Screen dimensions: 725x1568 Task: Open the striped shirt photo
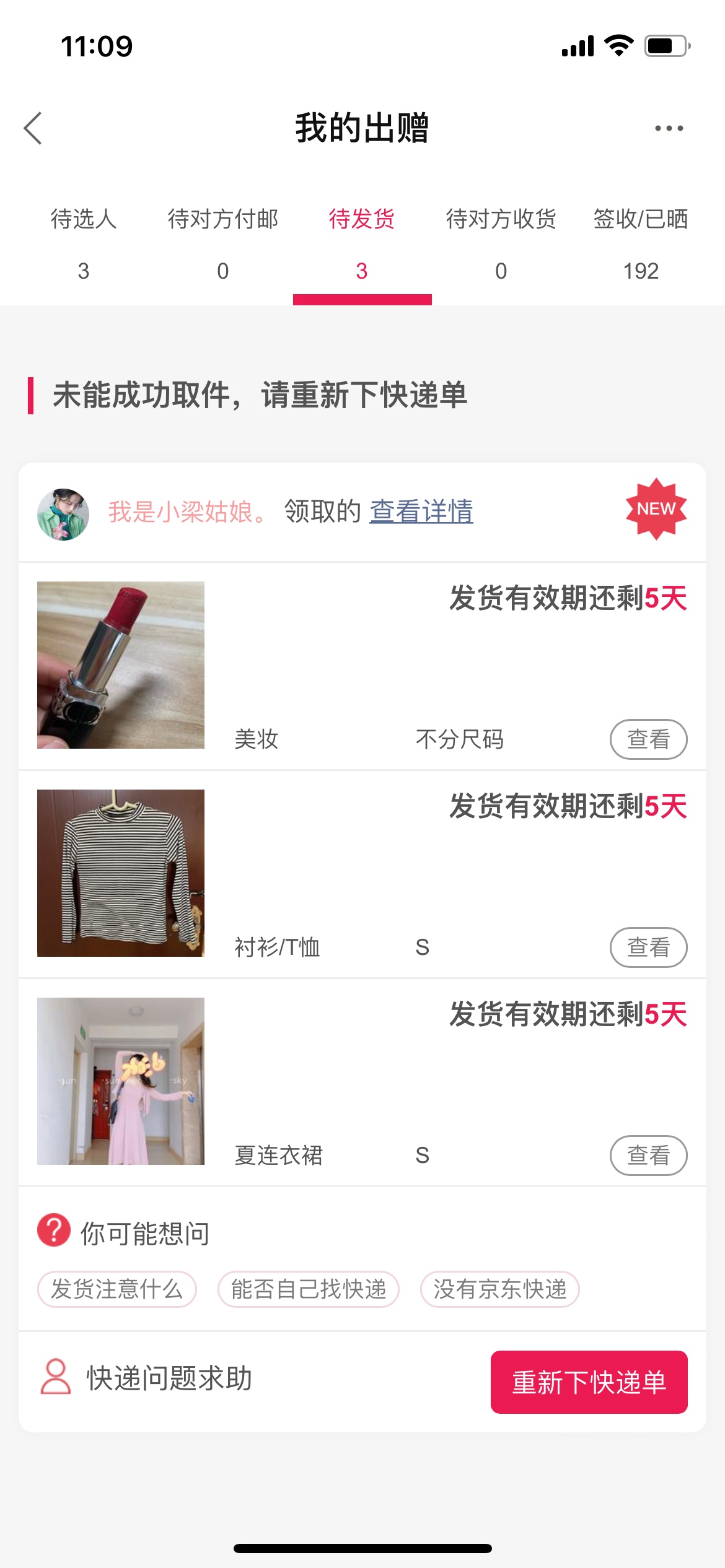tap(121, 873)
